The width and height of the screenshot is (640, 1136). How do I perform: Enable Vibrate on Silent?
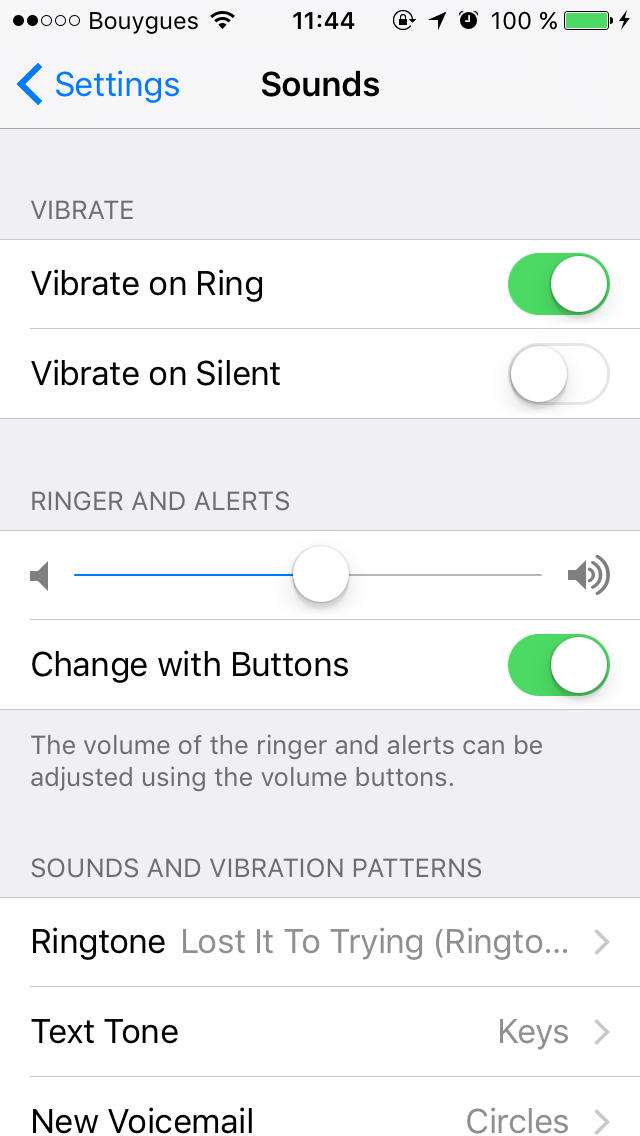click(x=559, y=374)
